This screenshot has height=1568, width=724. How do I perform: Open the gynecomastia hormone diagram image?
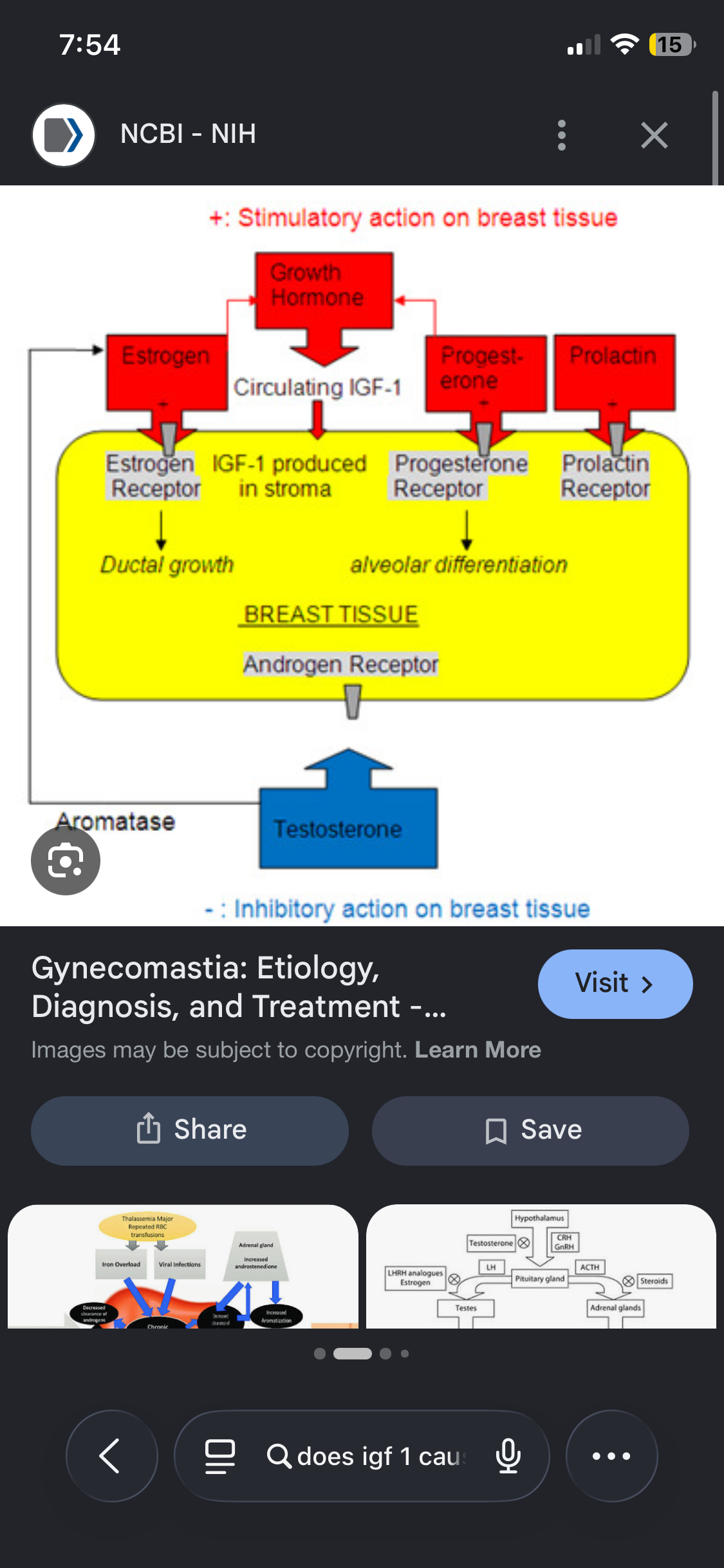362,555
